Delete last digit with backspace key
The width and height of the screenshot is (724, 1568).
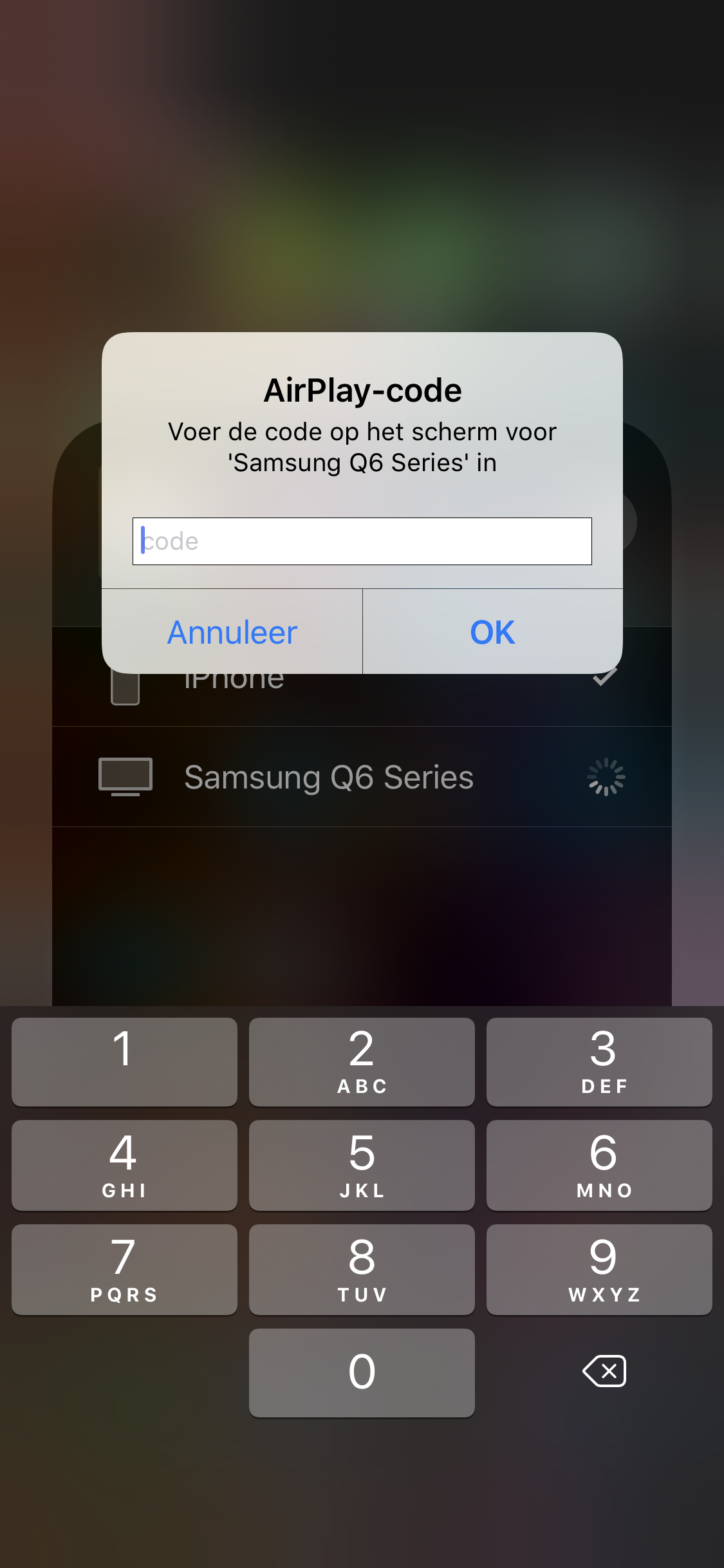pos(604,1371)
